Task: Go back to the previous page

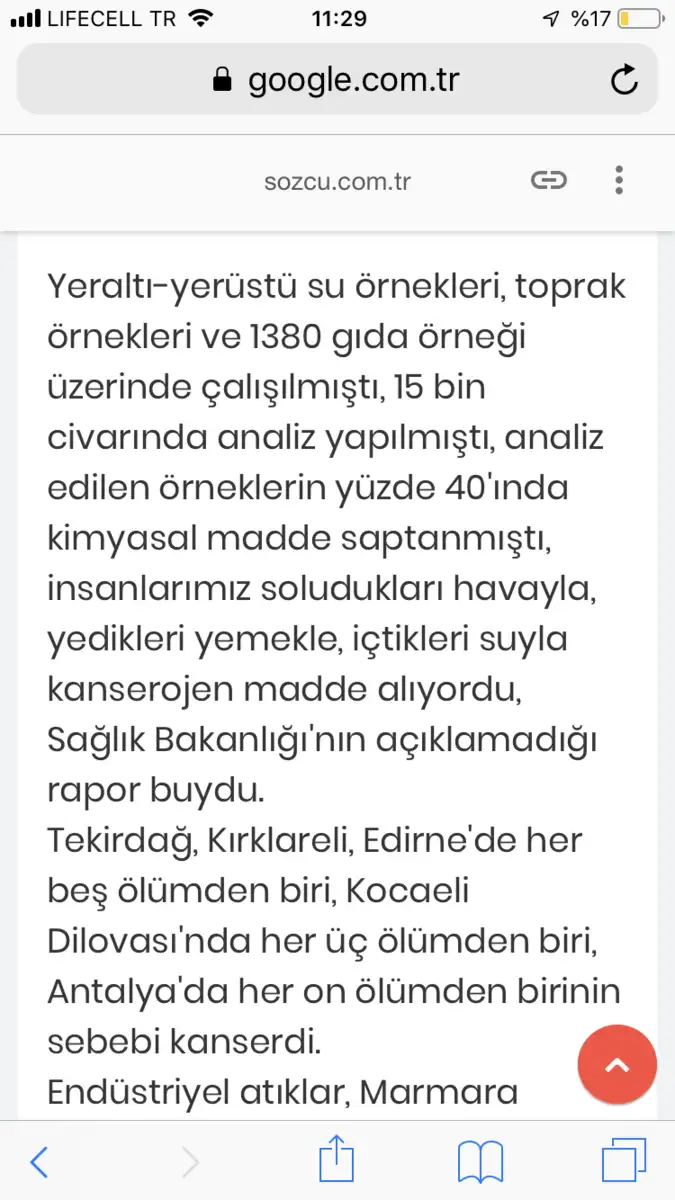Action: pos(39,1162)
